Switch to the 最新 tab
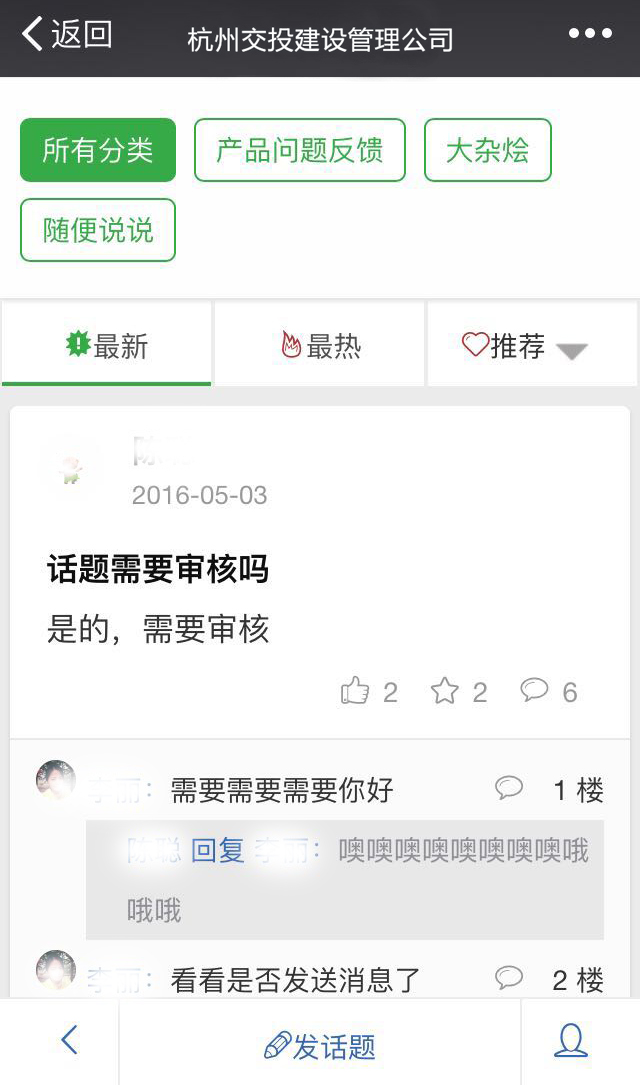The width and height of the screenshot is (640, 1085). click(x=107, y=345)
